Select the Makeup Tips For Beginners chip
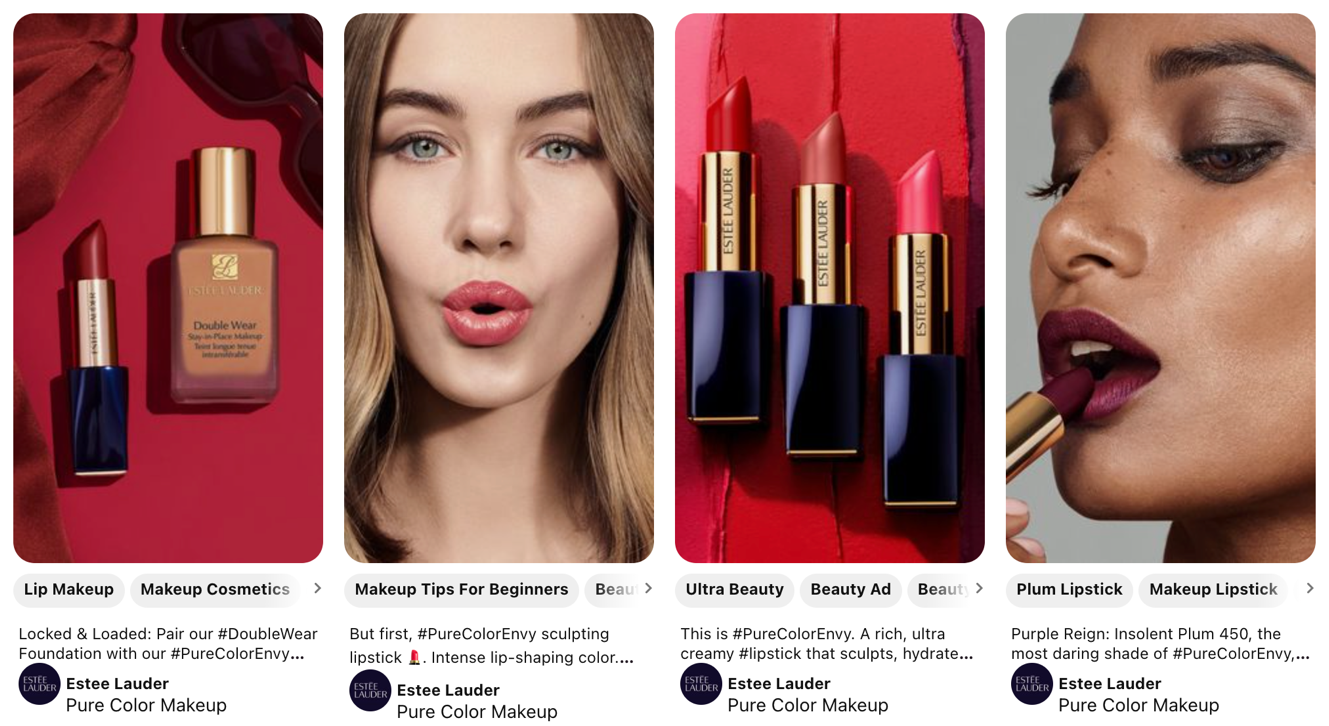The height and width of the screenshot is (726, 1329). pos(461,590)
